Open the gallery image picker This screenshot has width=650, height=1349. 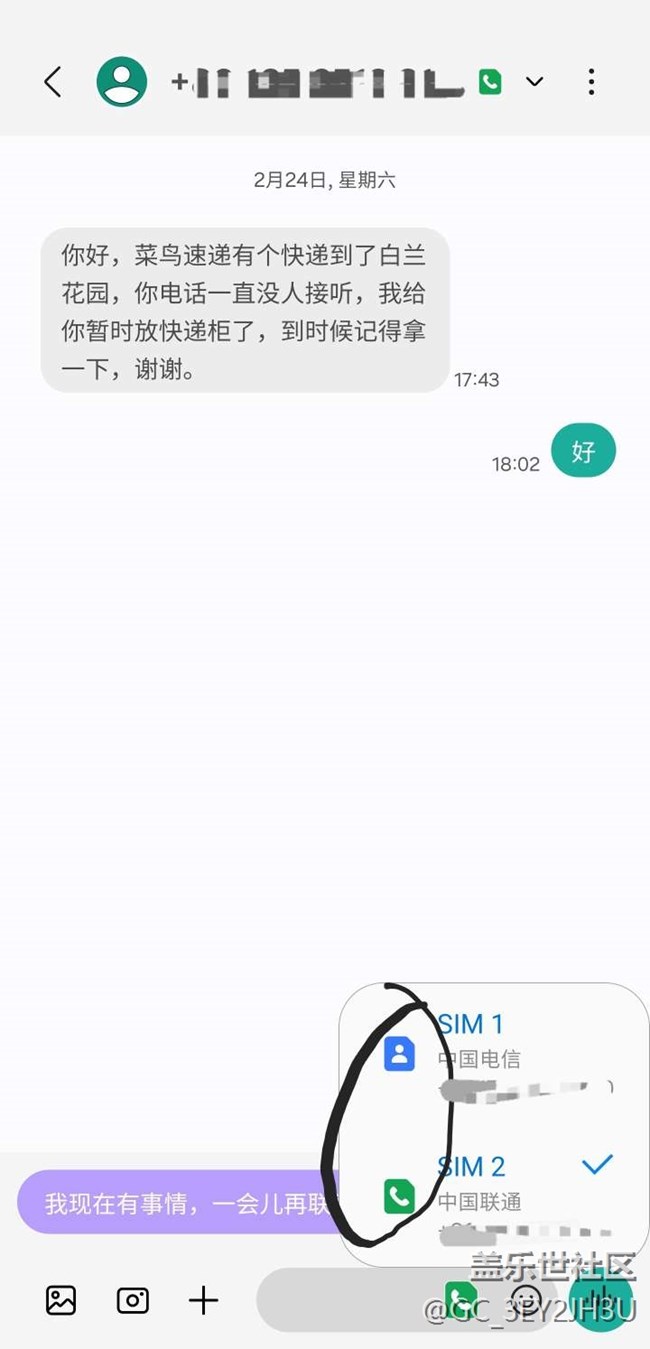pyautogui.click(x=61, y=1300)
